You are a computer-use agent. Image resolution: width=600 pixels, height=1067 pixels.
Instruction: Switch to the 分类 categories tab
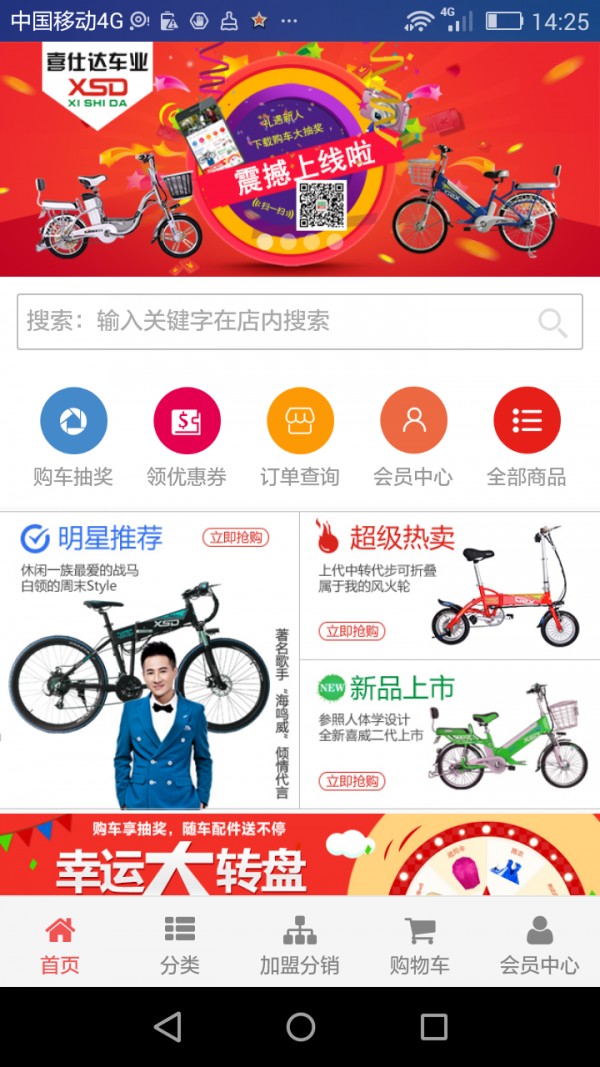pyautogui.click(x=180, y=945)
